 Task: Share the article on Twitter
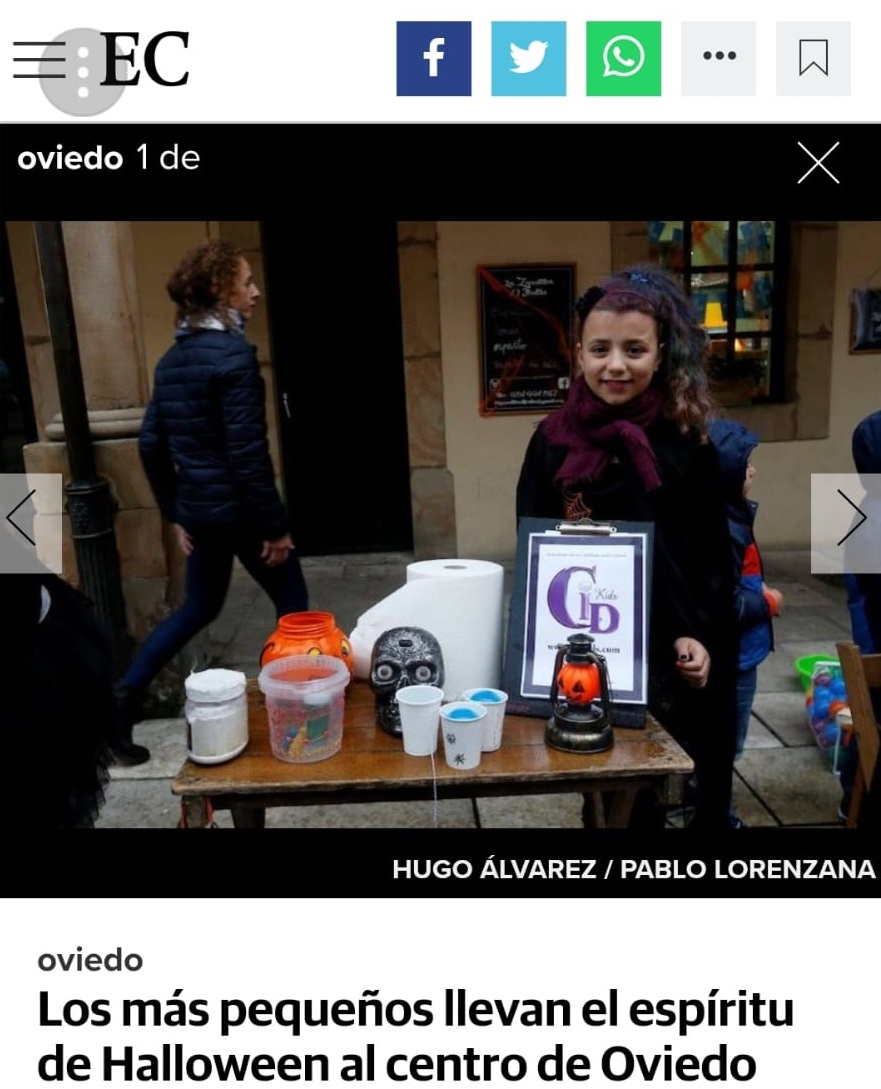point(528,59)
